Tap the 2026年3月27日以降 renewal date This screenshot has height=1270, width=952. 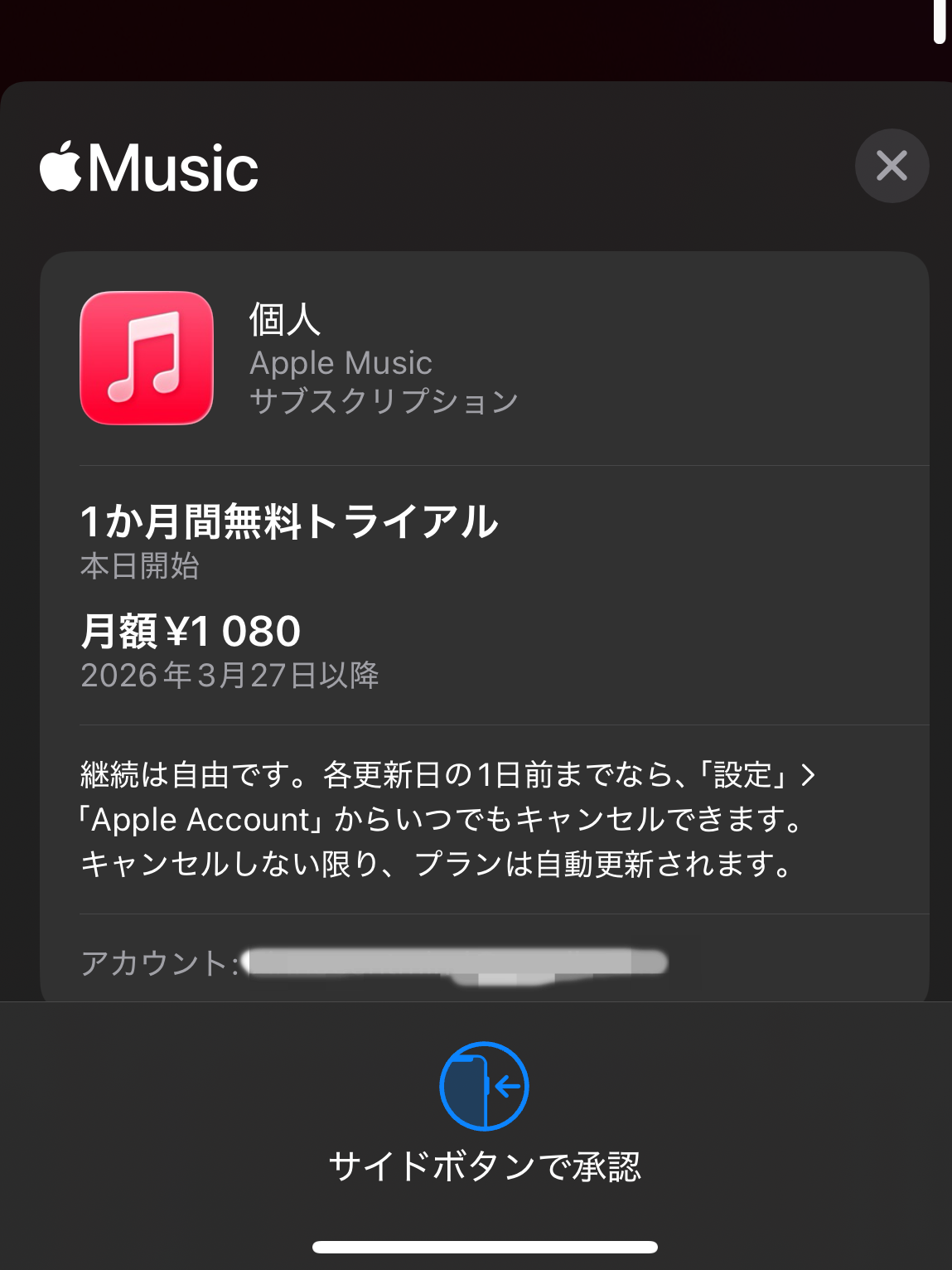tap(229, 676)
